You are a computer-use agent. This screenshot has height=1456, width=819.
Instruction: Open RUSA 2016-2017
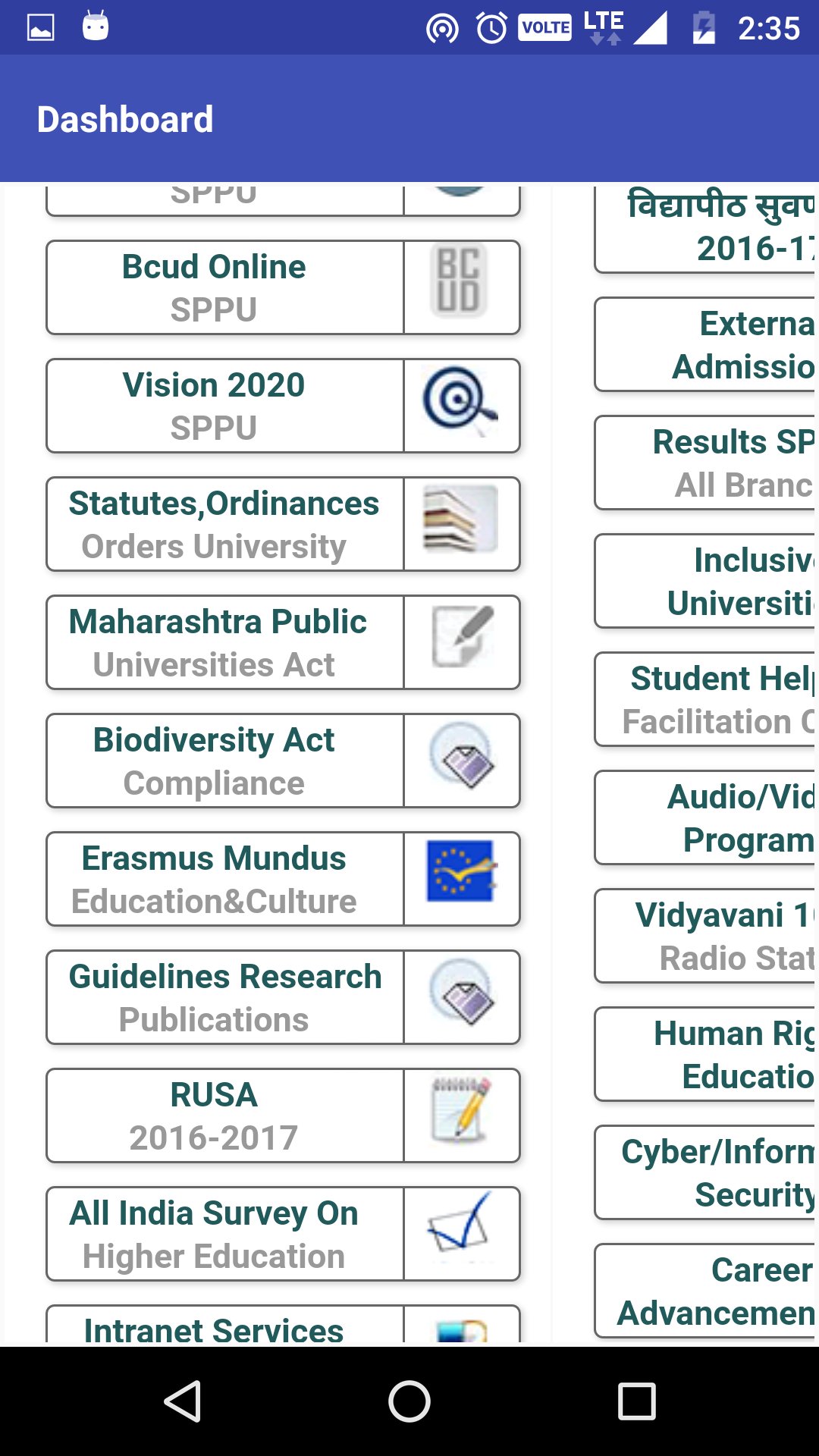(283, 1116)
